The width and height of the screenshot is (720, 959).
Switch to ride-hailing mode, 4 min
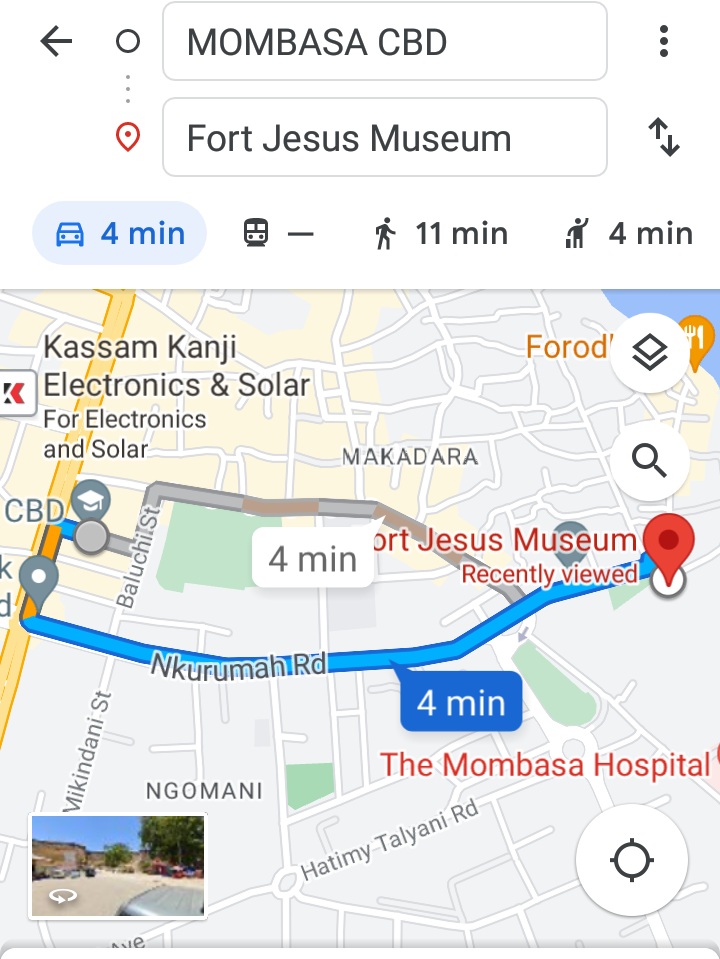(x=628, y=234)
